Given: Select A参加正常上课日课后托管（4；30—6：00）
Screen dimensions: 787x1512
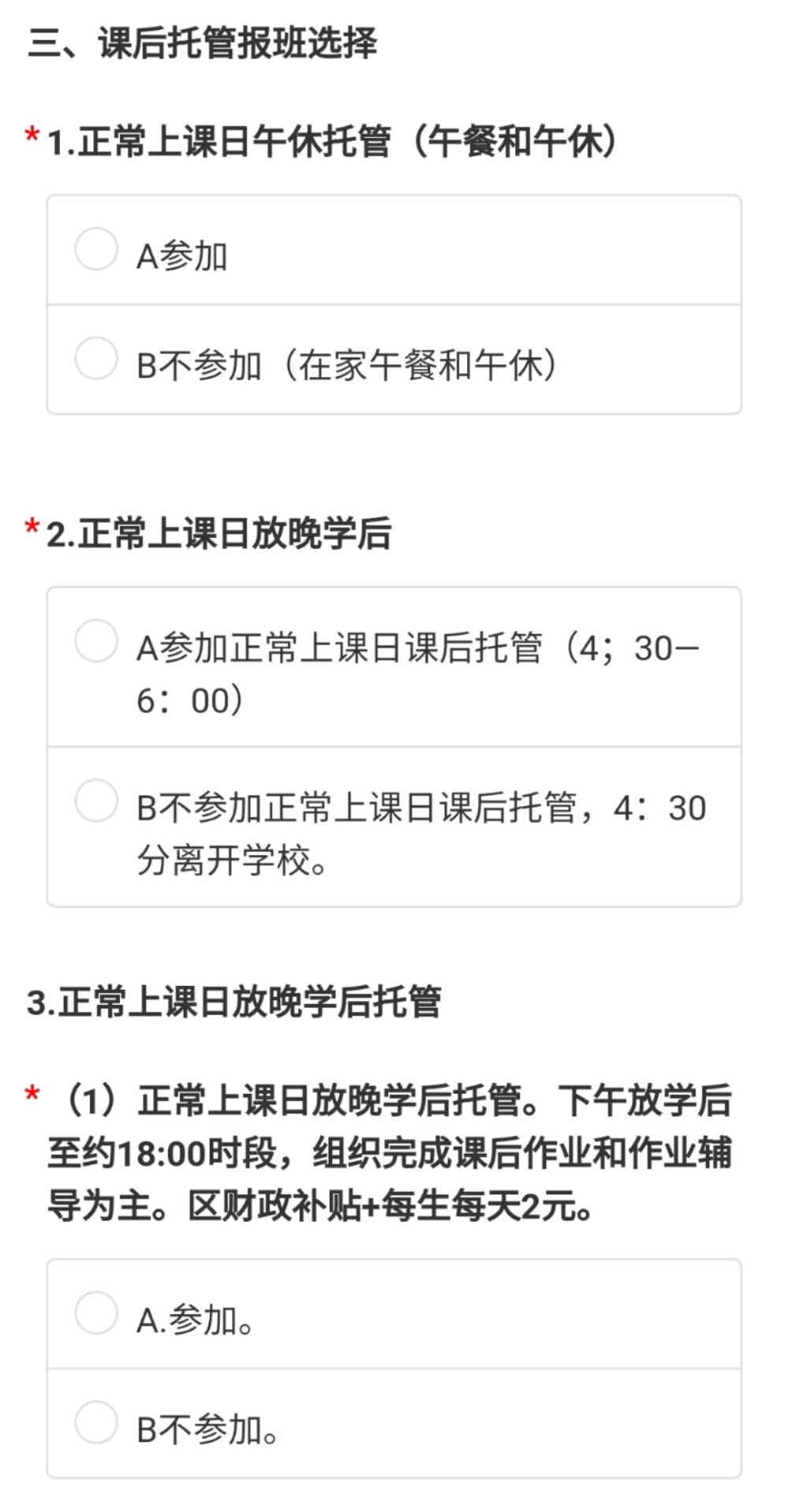Looking at the screenshot, I should click(x=96, y=641).
